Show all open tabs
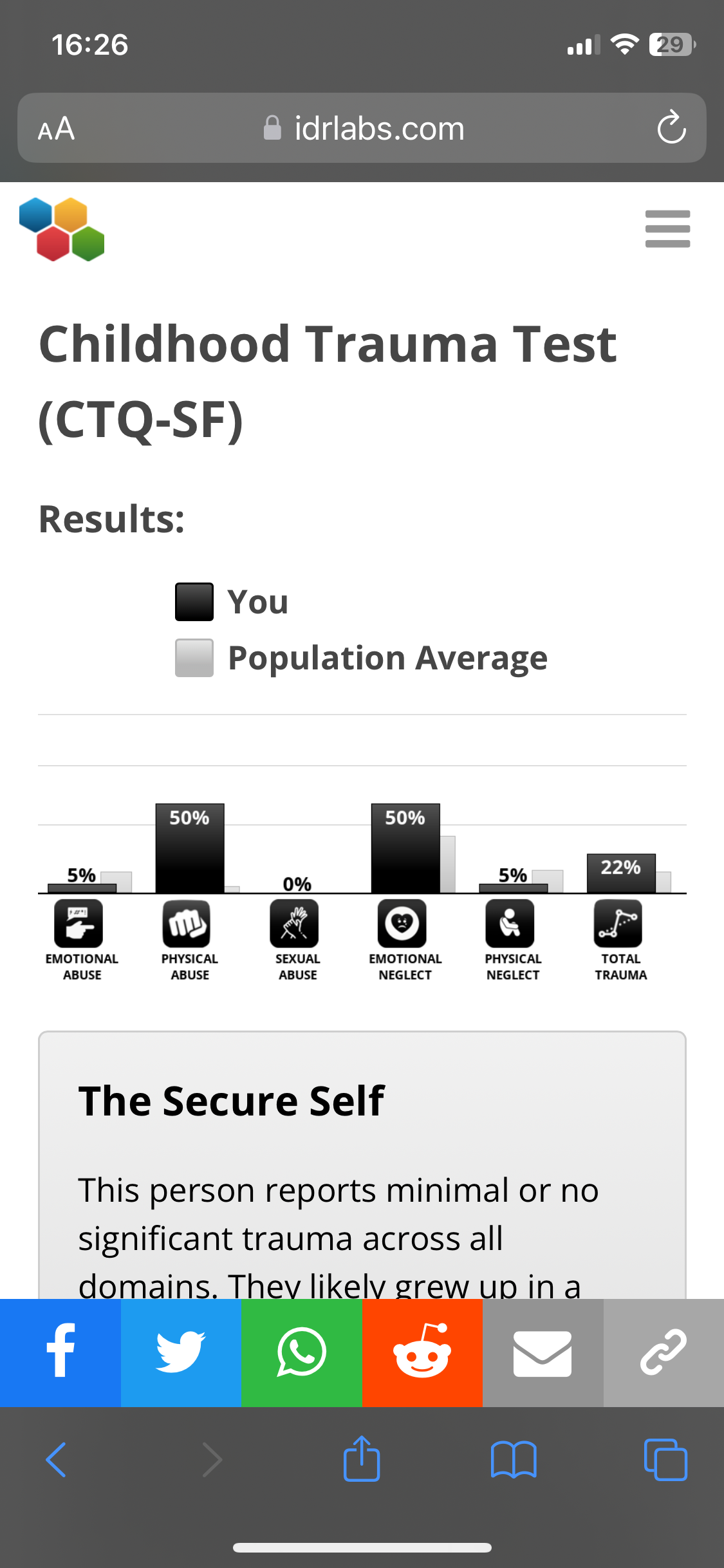 pos(665,1459)
